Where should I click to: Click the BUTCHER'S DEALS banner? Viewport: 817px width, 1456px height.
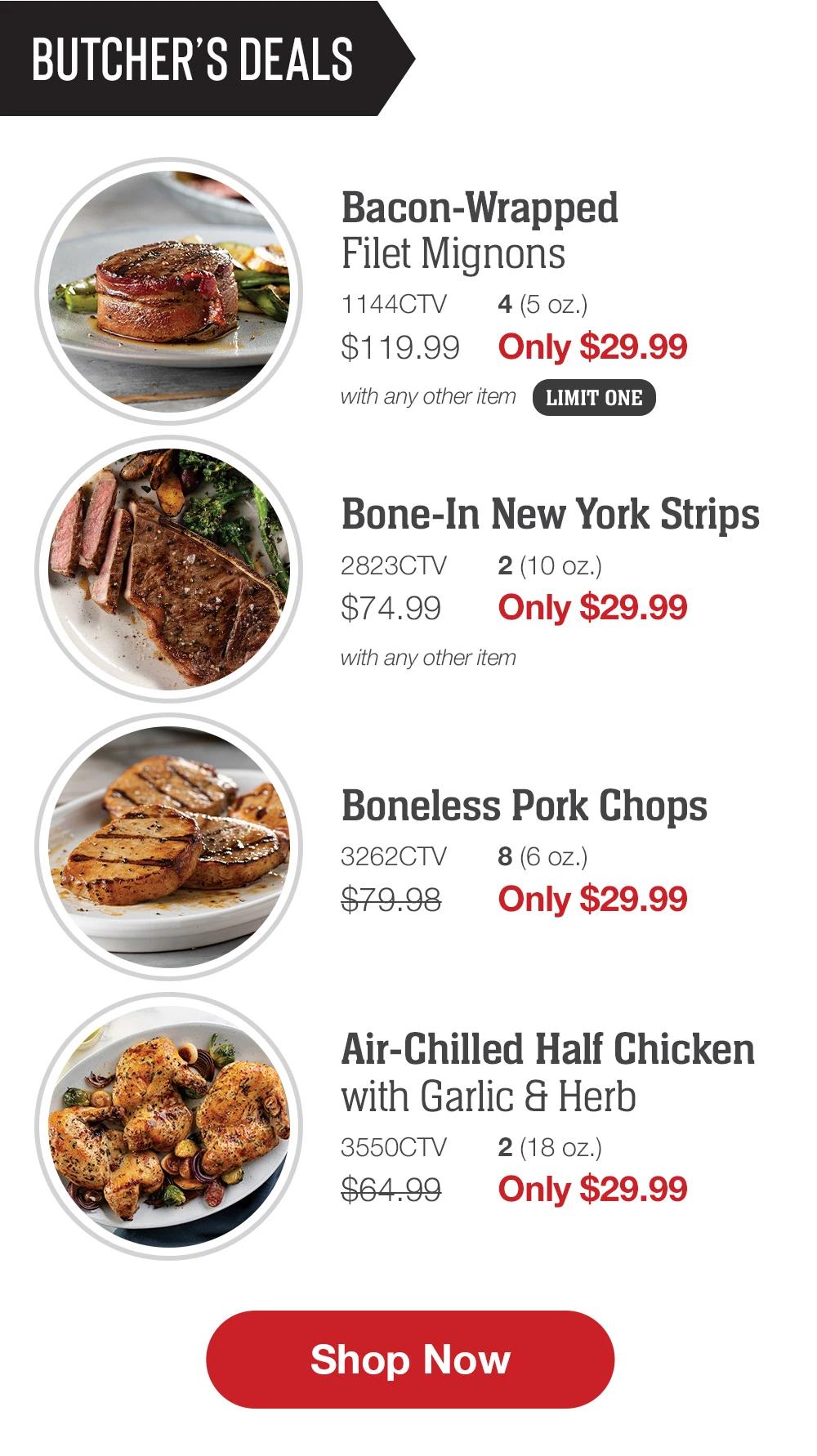(192, 57)
